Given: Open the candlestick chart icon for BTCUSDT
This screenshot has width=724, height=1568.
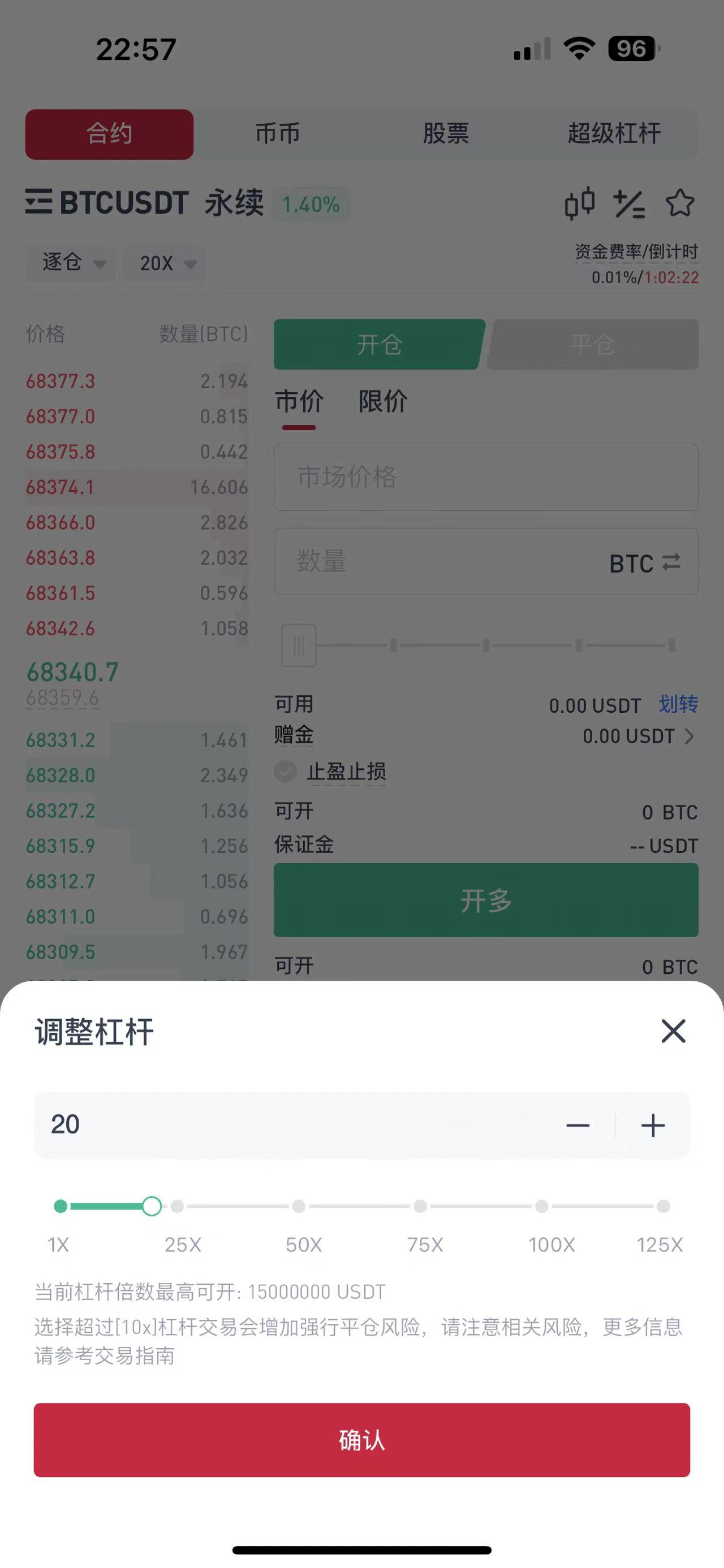Looking at the screenshot, I should tap(579, 203).
